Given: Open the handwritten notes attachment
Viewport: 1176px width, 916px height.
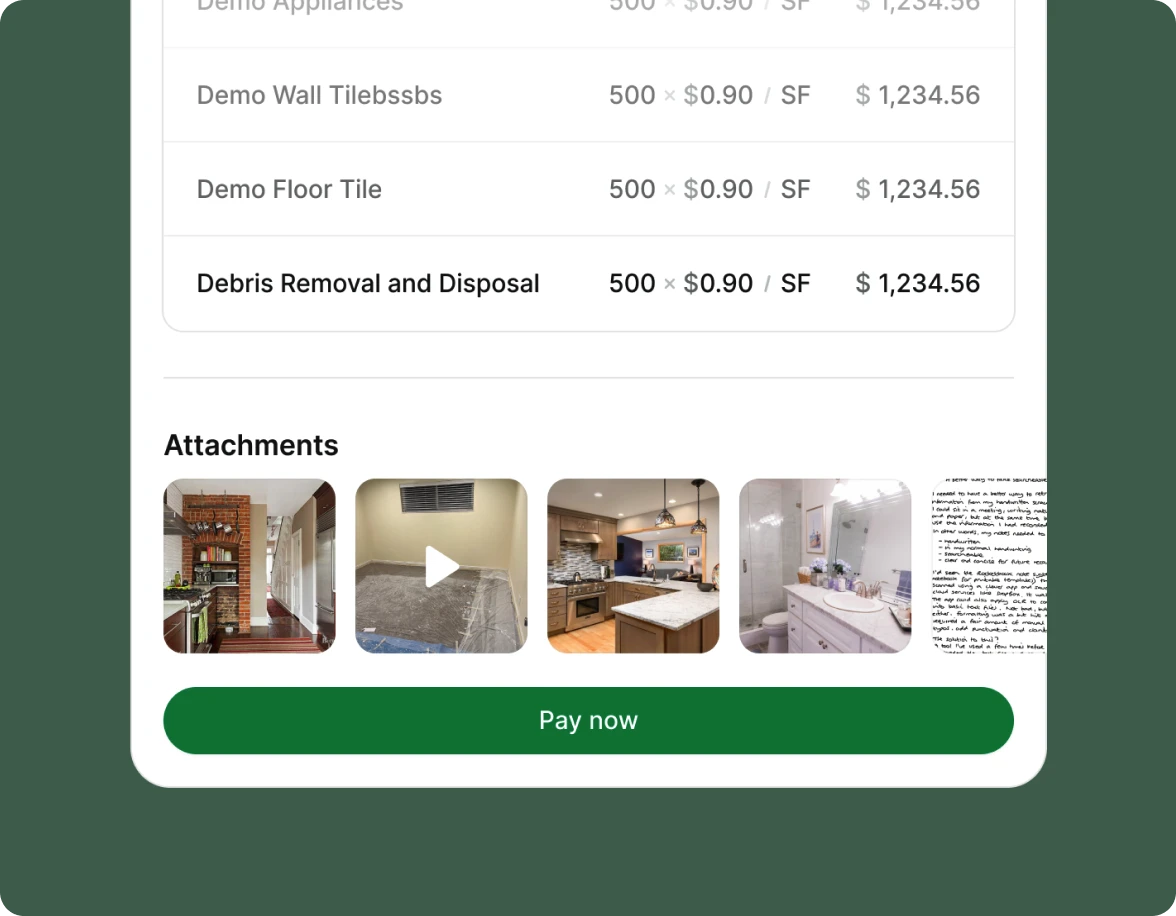Looking at the screenshot, I should click(989, 566).
